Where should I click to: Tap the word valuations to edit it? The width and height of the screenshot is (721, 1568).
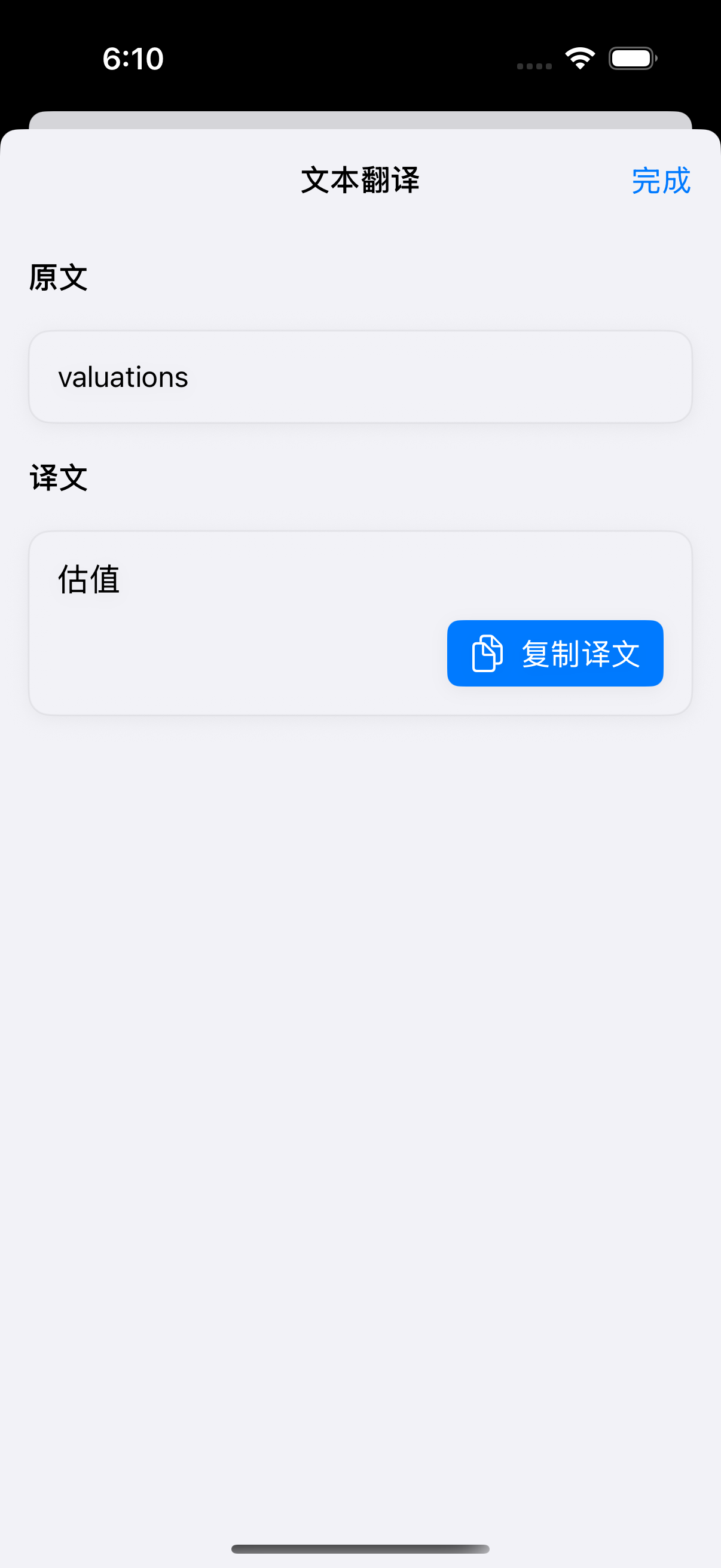pyautogui.click(x=123, y=376)
